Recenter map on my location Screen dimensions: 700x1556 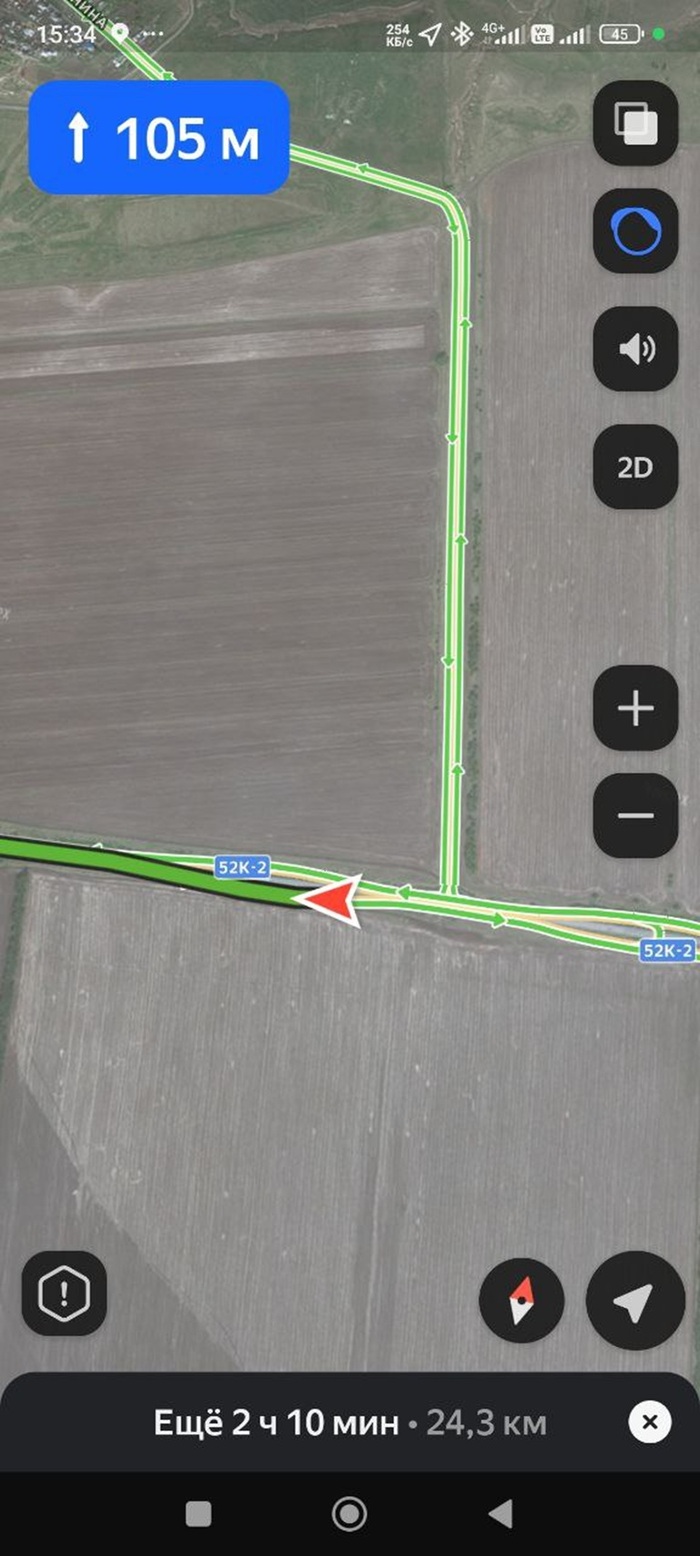click(635, 1301)
